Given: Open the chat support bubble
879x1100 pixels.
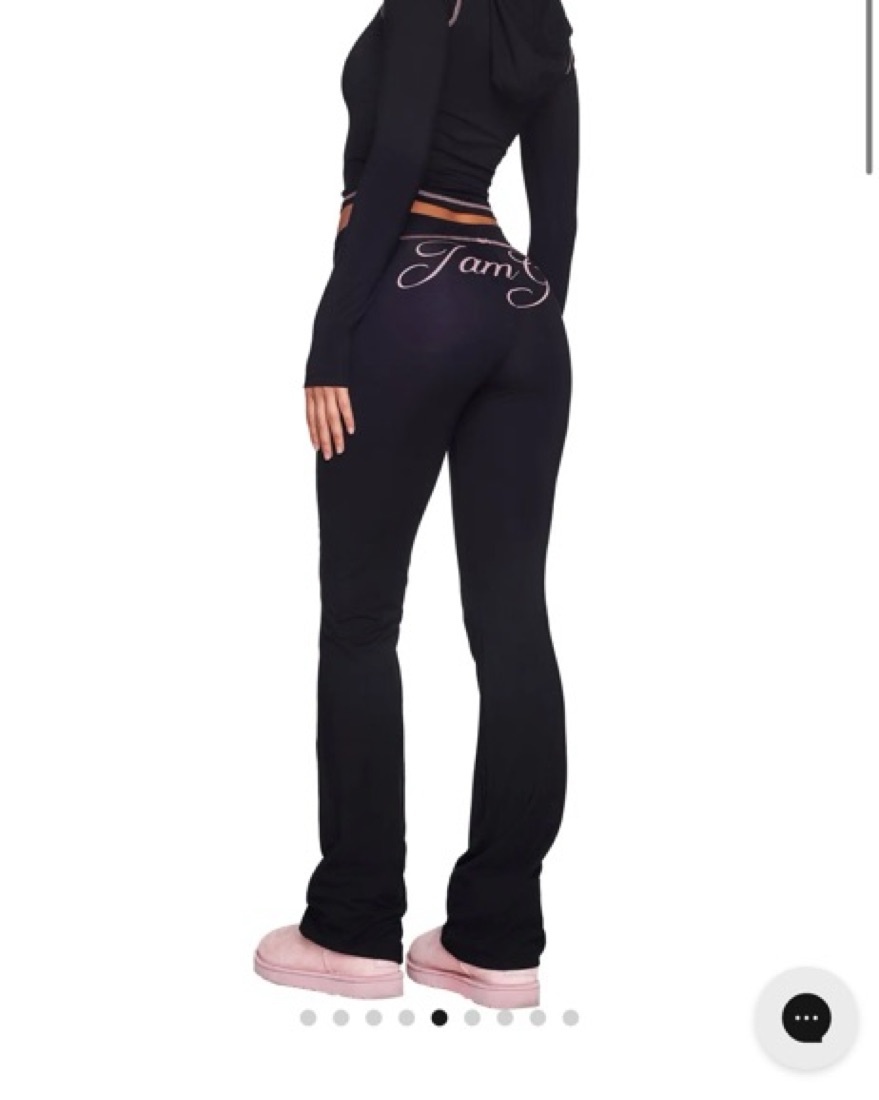Looking at the screenshot, I should pyautogui.click(x=806, y=1018).
